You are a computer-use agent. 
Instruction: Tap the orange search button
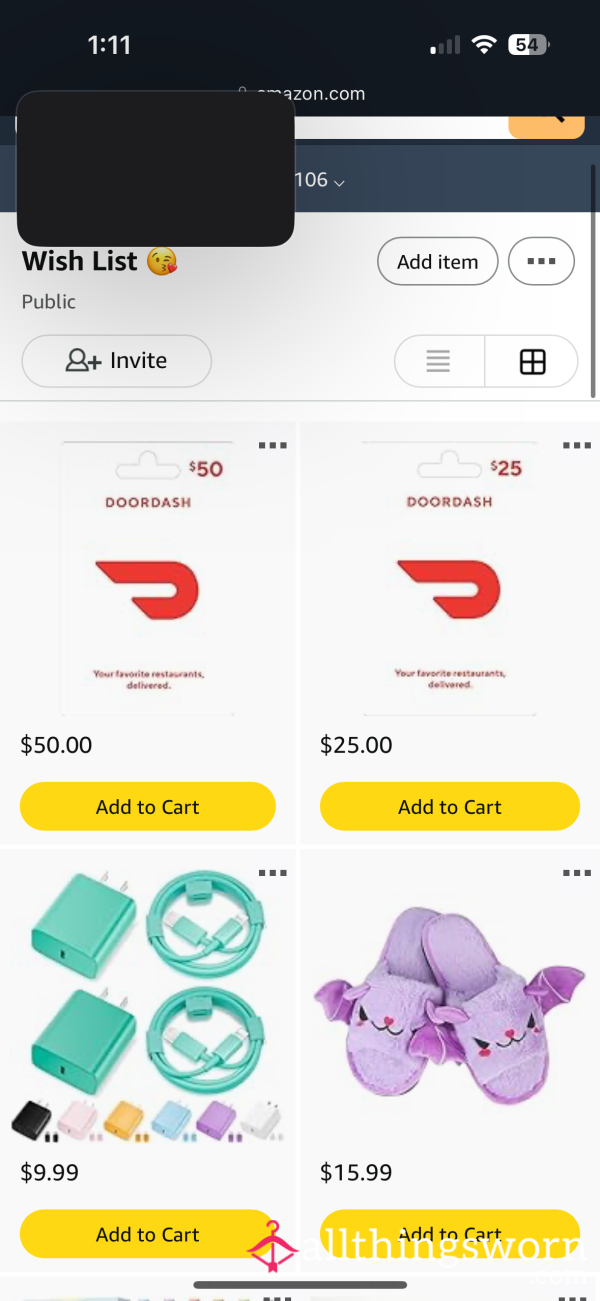pyautogui.click(x=546, y=127)
